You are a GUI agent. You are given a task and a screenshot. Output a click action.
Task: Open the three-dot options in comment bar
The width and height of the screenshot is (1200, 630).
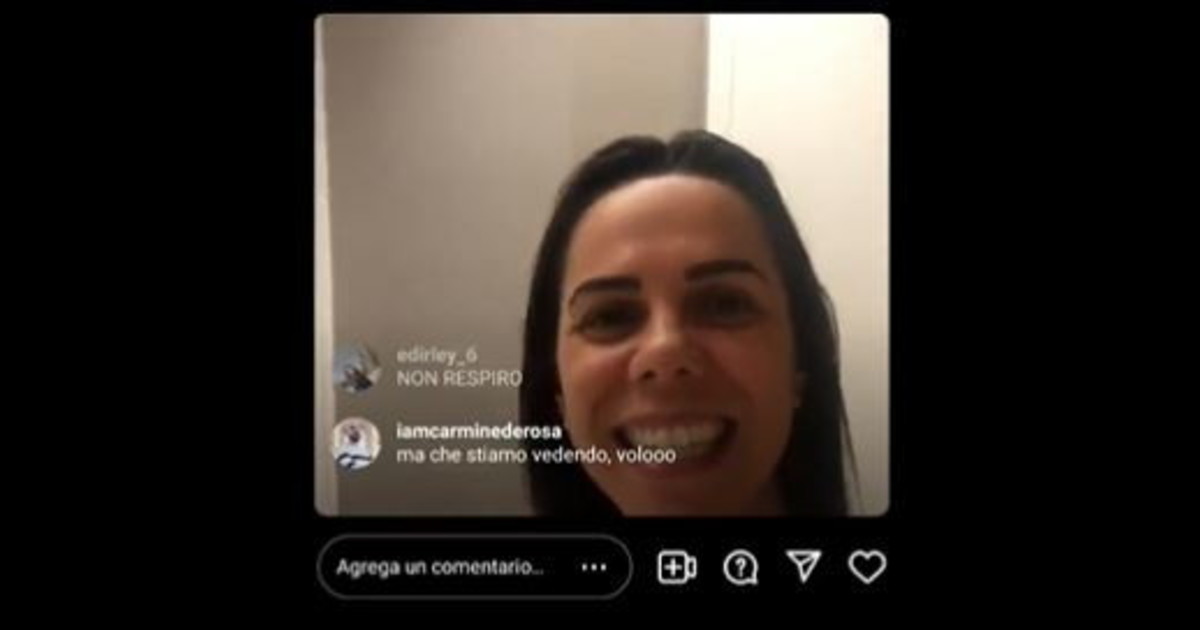(594, 568)
